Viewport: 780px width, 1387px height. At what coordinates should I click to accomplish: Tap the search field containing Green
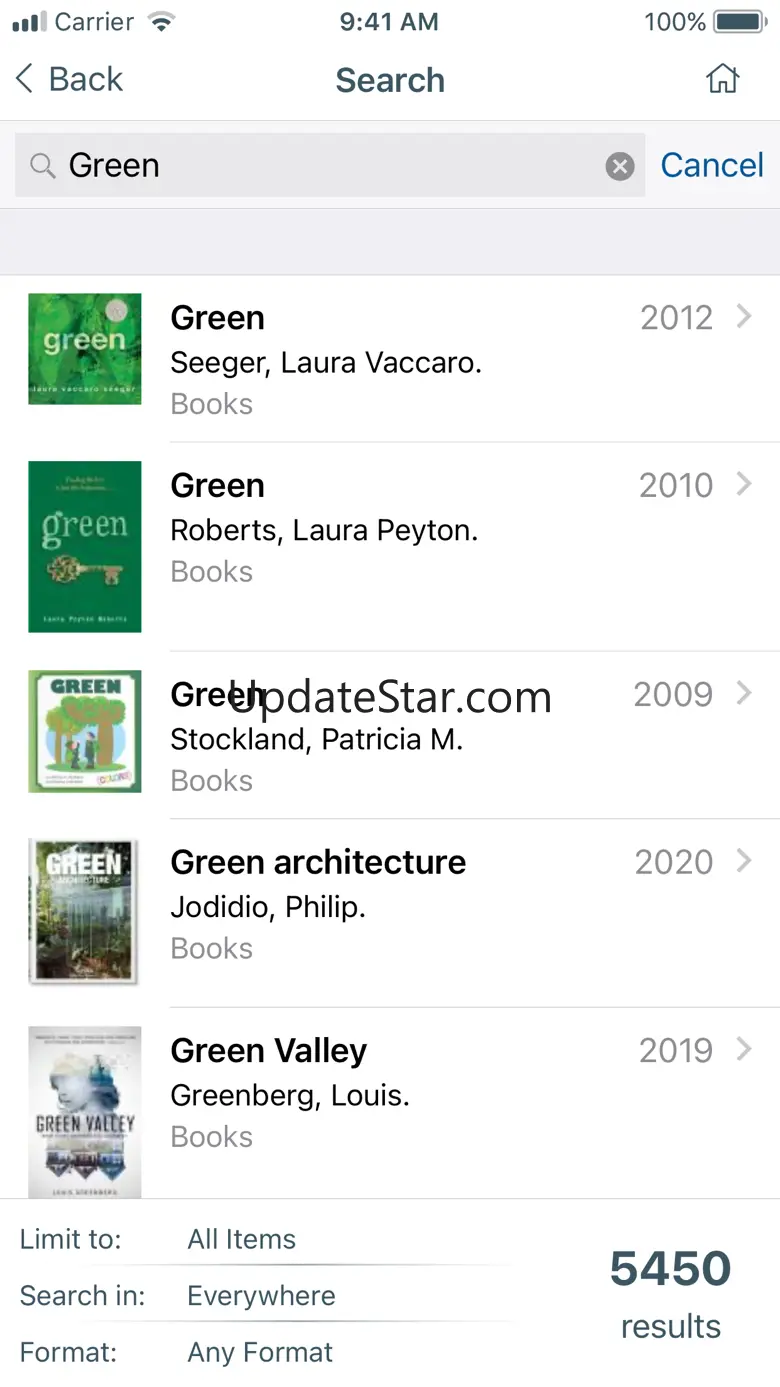tap(320, 166)
